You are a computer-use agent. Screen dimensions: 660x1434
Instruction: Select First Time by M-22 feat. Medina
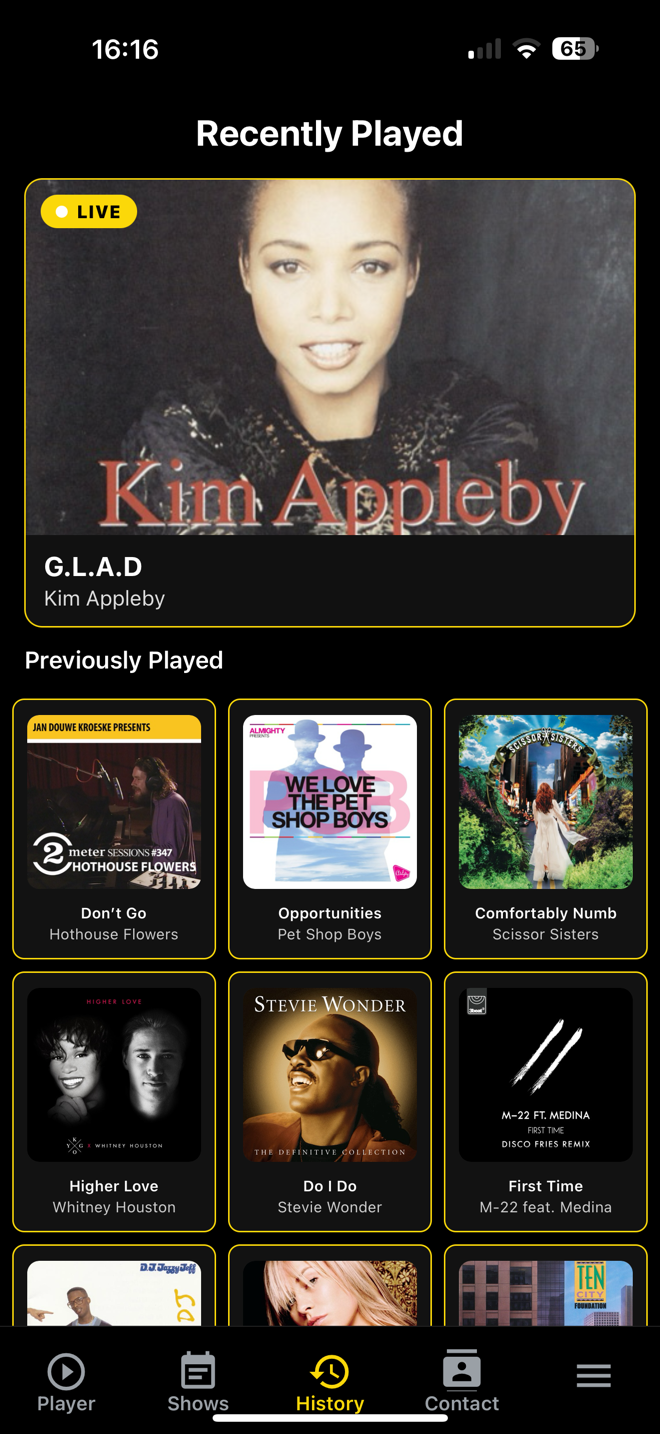(x=546, y=1100)
